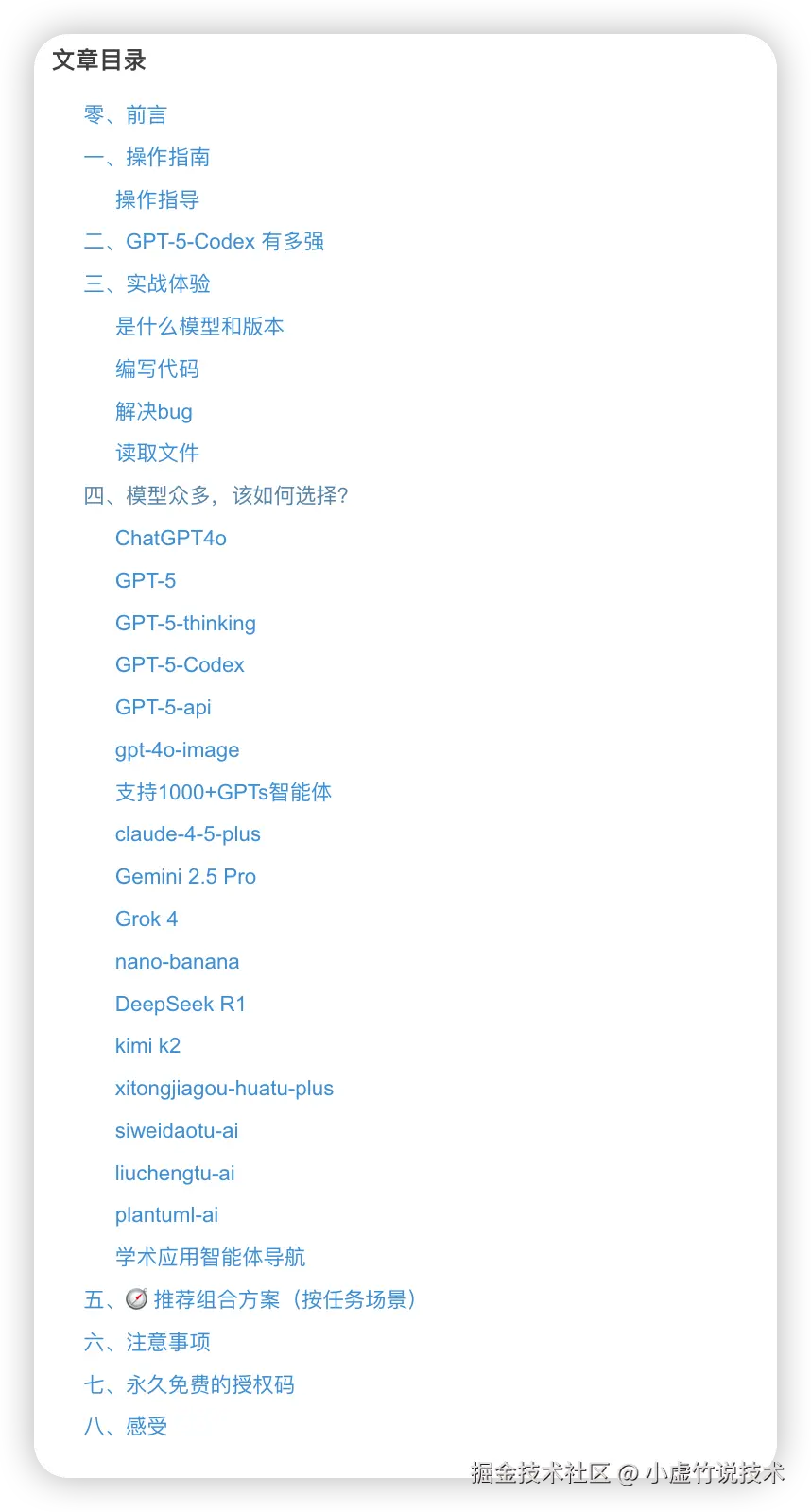Open the 操作指导 subsection link
Screen dimensions: 811x1512
click(x=157, y=199)
